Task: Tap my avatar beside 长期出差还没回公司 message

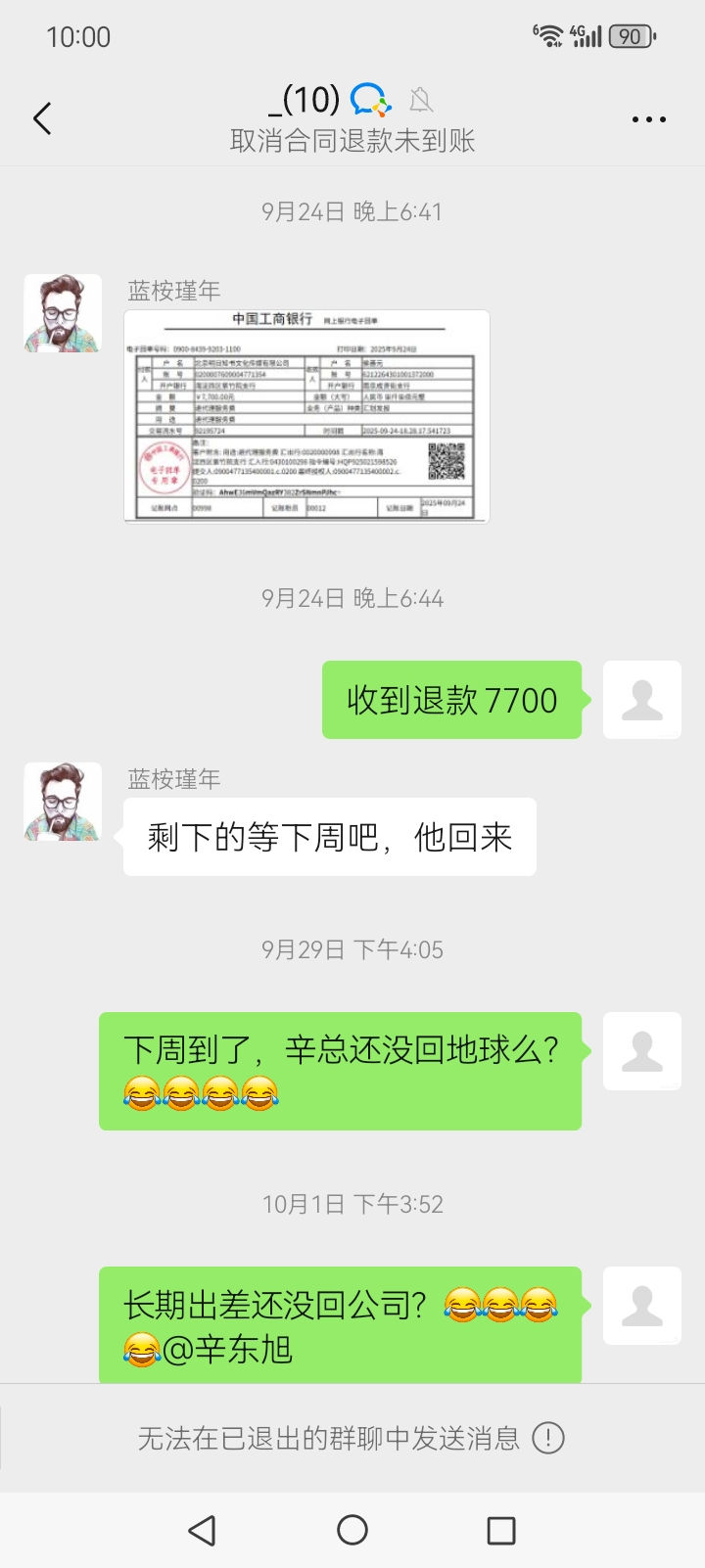Action: coord(641,1306)
